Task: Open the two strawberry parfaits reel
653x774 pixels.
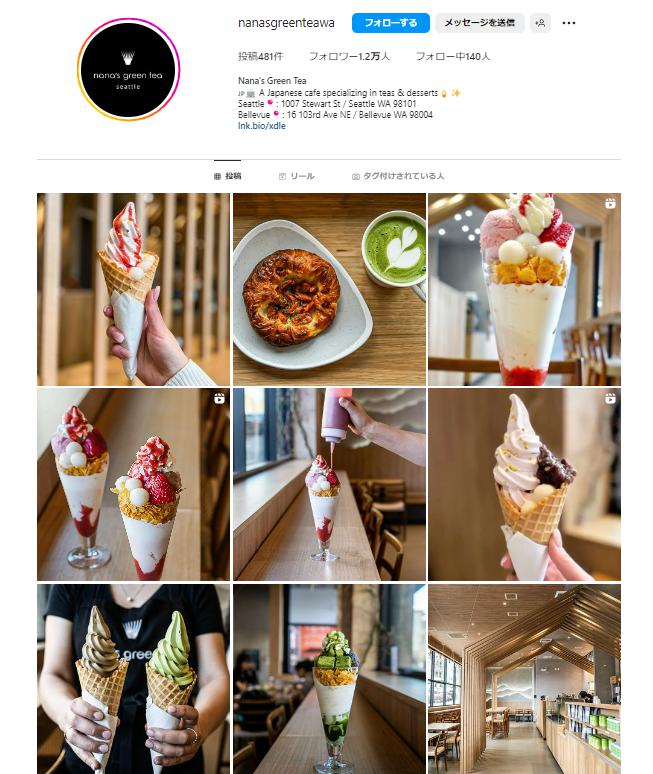Action: 133,484
